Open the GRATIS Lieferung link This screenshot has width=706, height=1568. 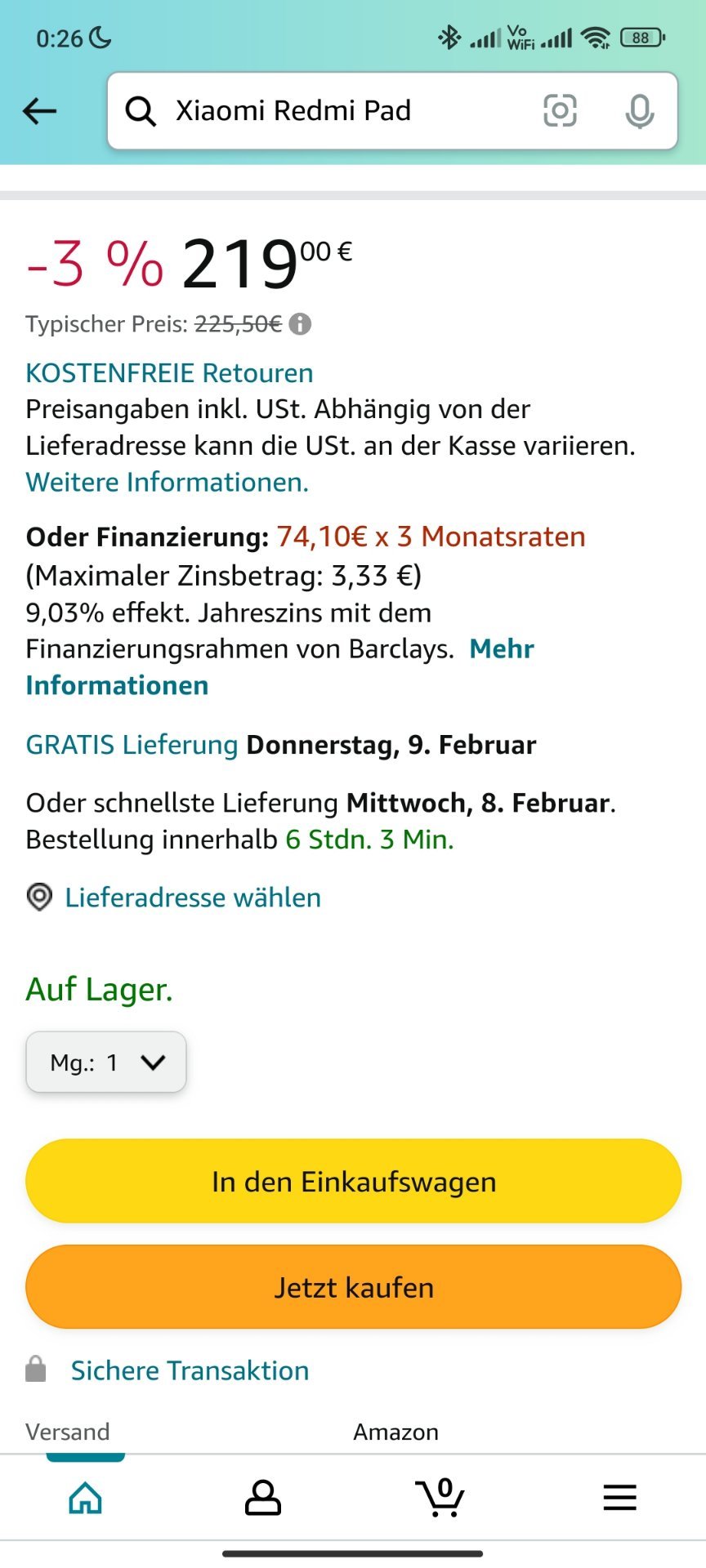(132, 745)
